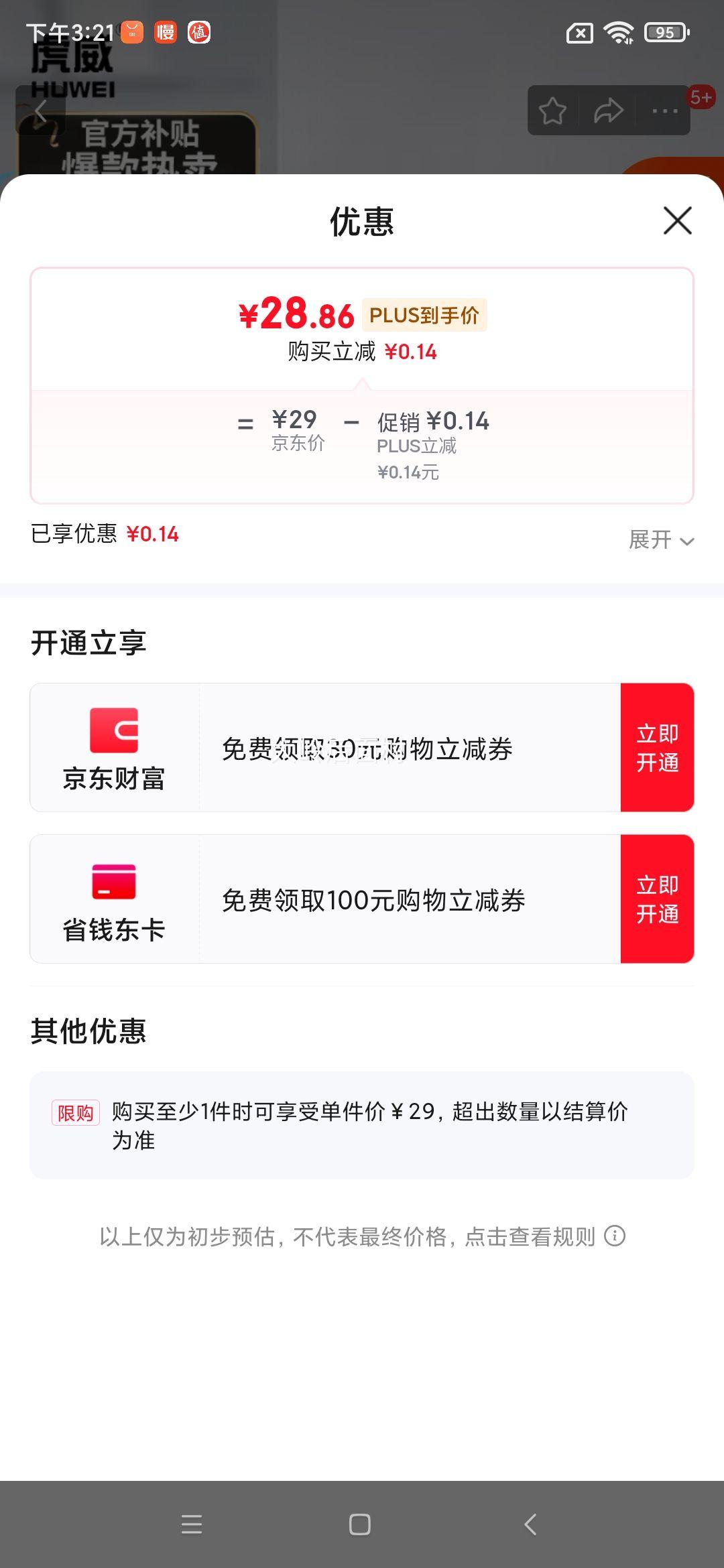Tap the battery level indicator showing 95
Screen dimensions: 724x1568
point(666,31)
